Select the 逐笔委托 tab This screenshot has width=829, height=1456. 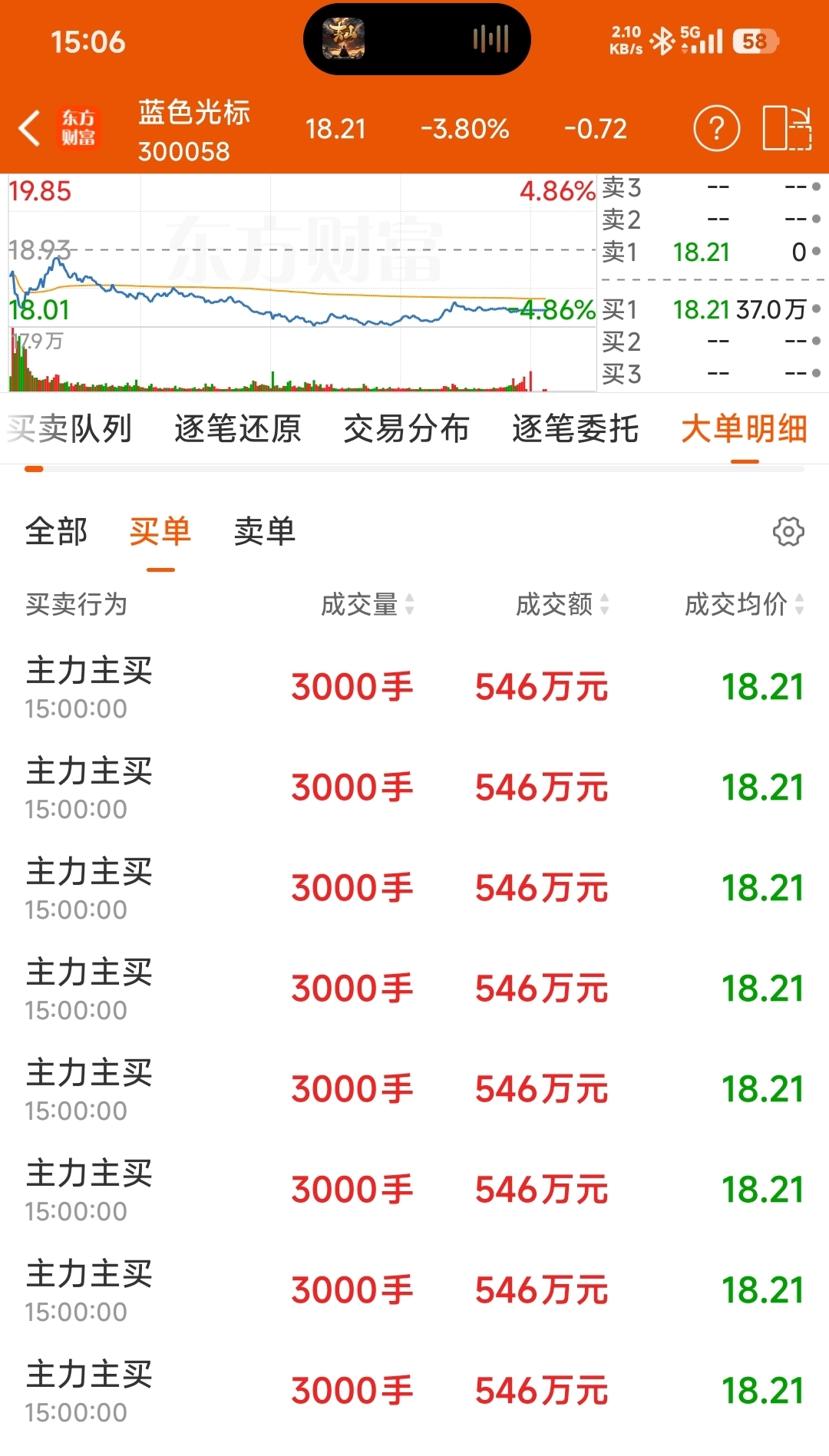coord(576,428)
